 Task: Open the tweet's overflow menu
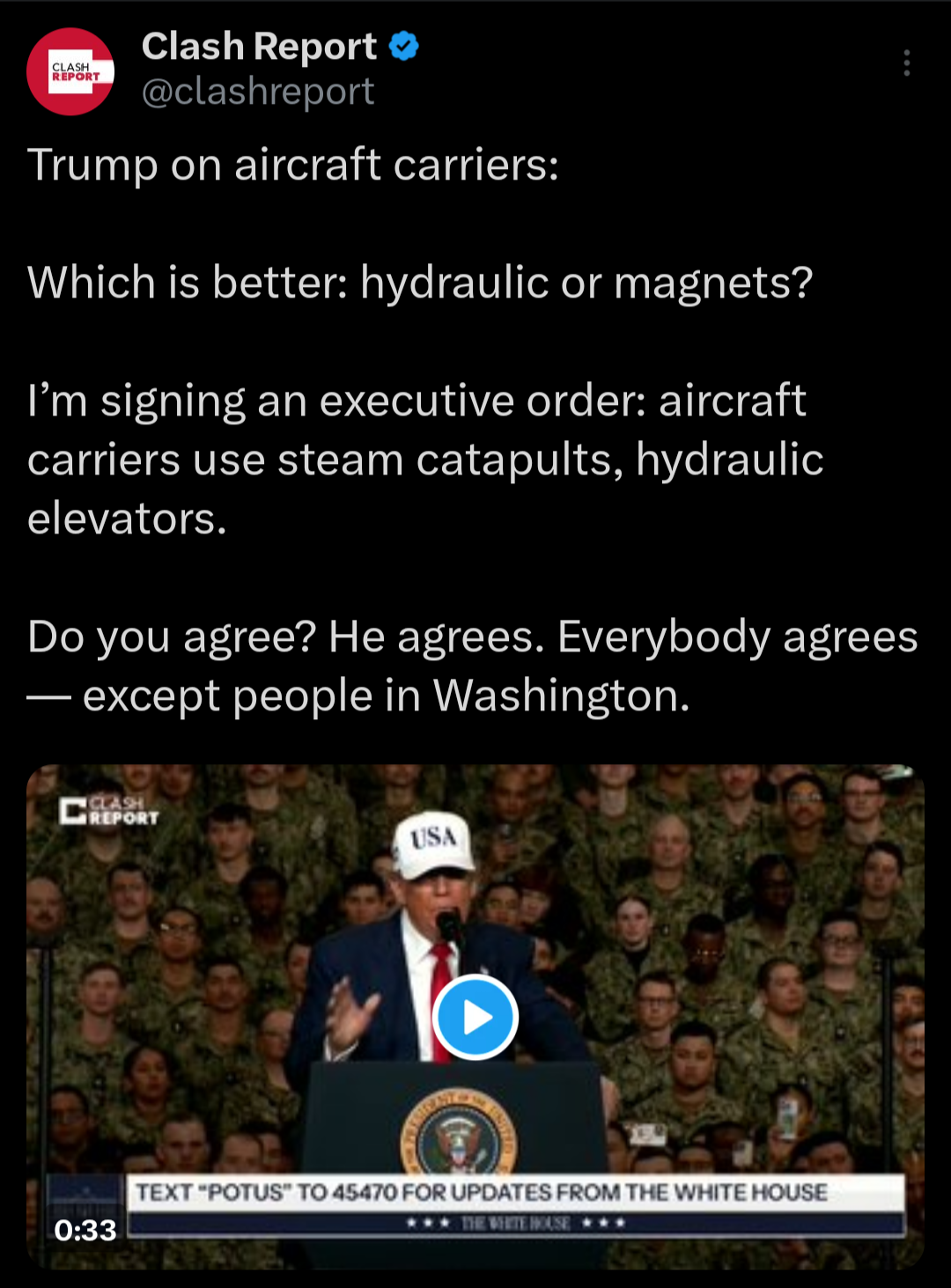[x=906, y=63]
